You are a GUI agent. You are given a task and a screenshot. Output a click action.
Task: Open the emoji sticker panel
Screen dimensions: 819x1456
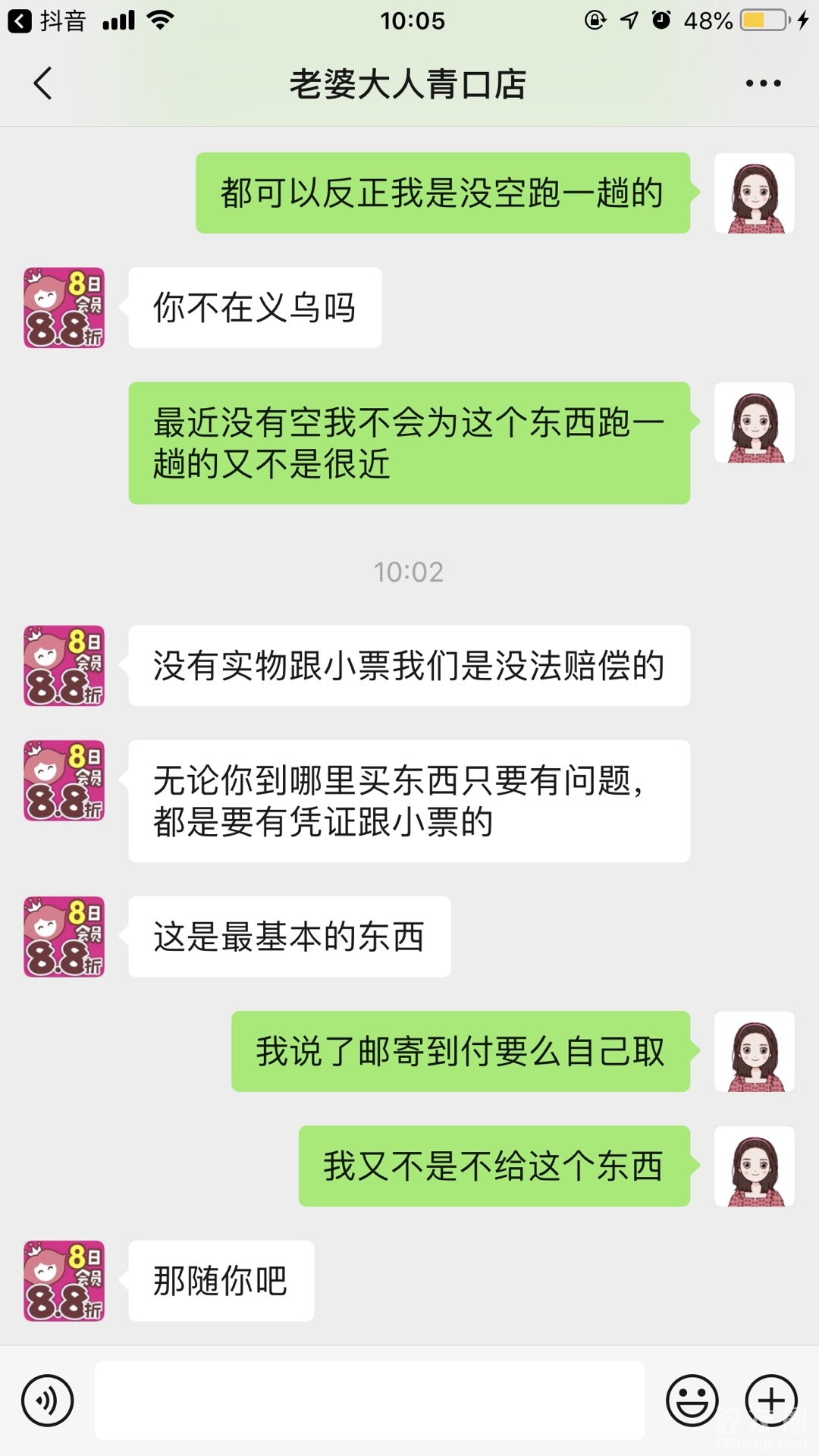[x=692, y=1401]
